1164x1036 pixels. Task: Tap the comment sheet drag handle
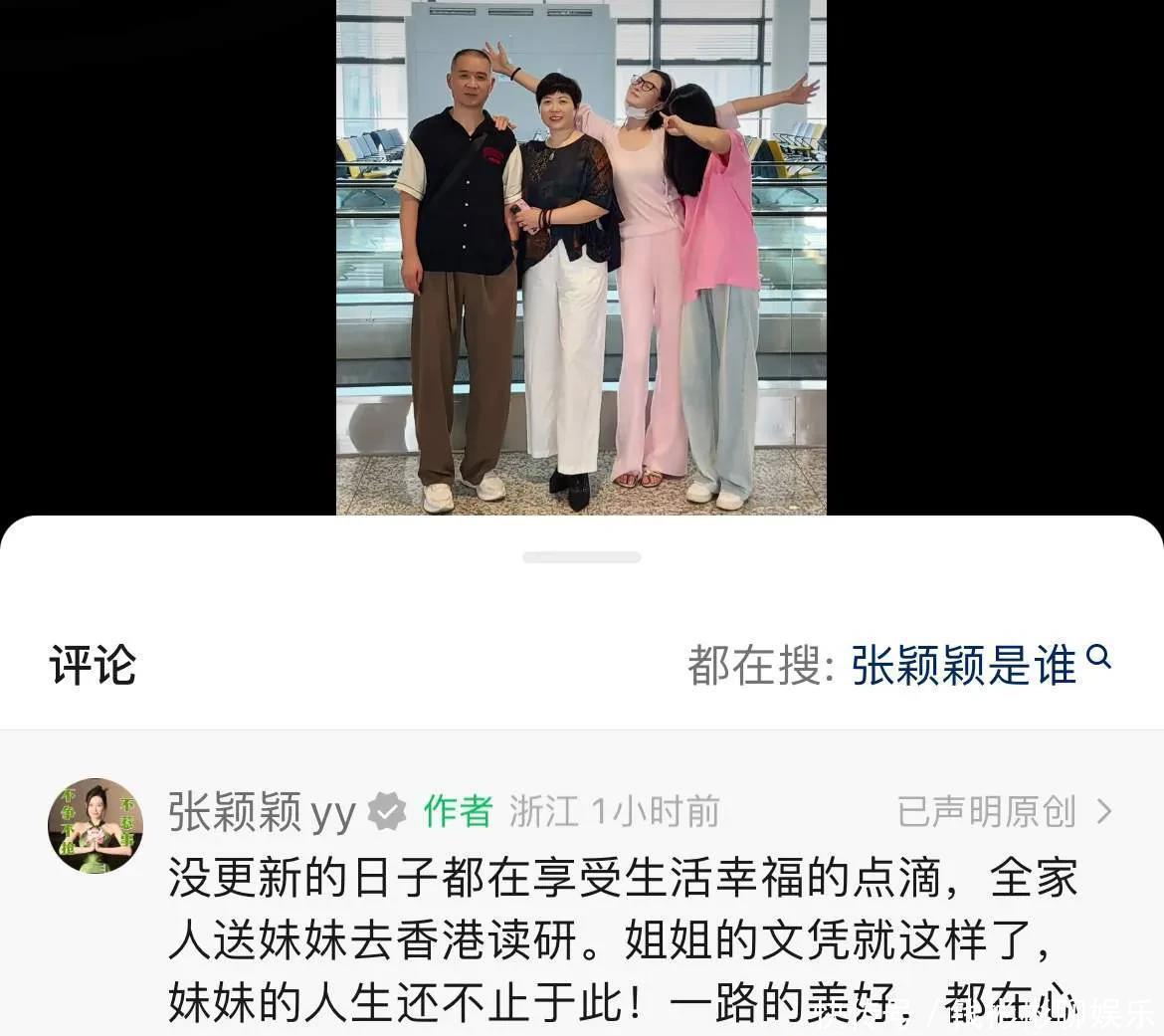tap(582, 557)
